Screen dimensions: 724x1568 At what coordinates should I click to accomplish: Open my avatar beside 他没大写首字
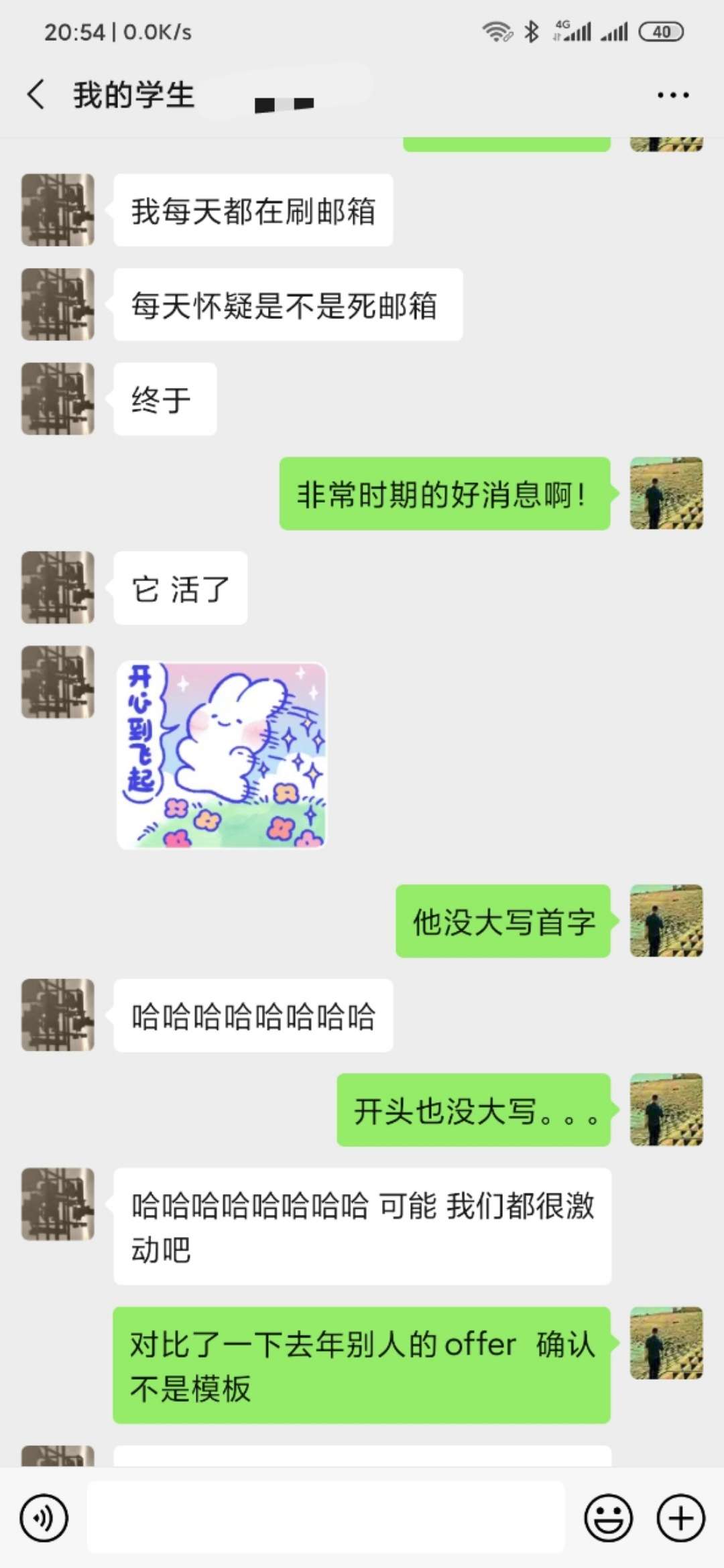coord(666,921)
